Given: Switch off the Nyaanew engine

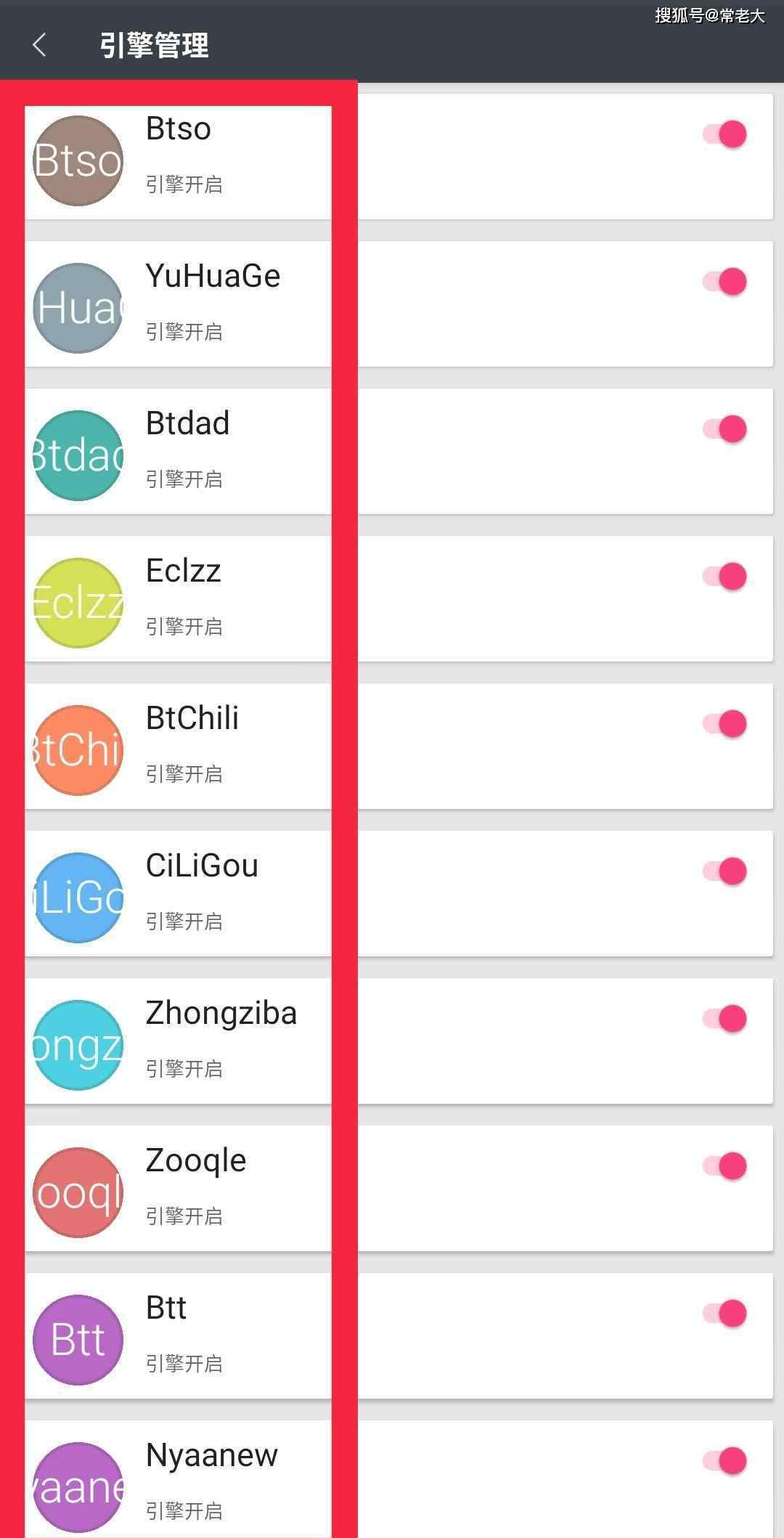Looking at the screenshot, I should click(724, 1461).
